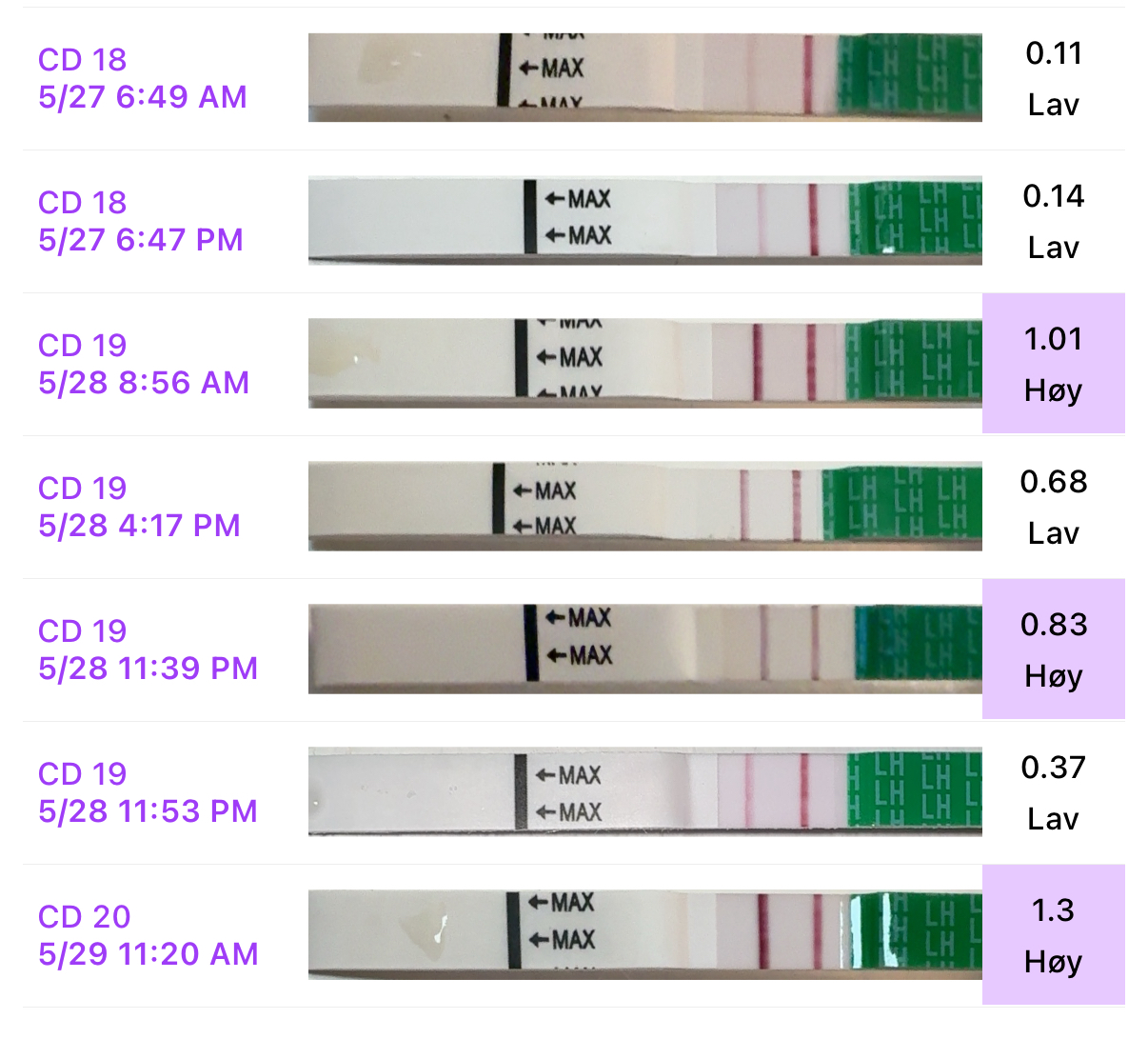Select the CD 19 5/28 4:17 PM test row
The image size is (1148, 1039).
pyautogui.click(x=140, y=507)
